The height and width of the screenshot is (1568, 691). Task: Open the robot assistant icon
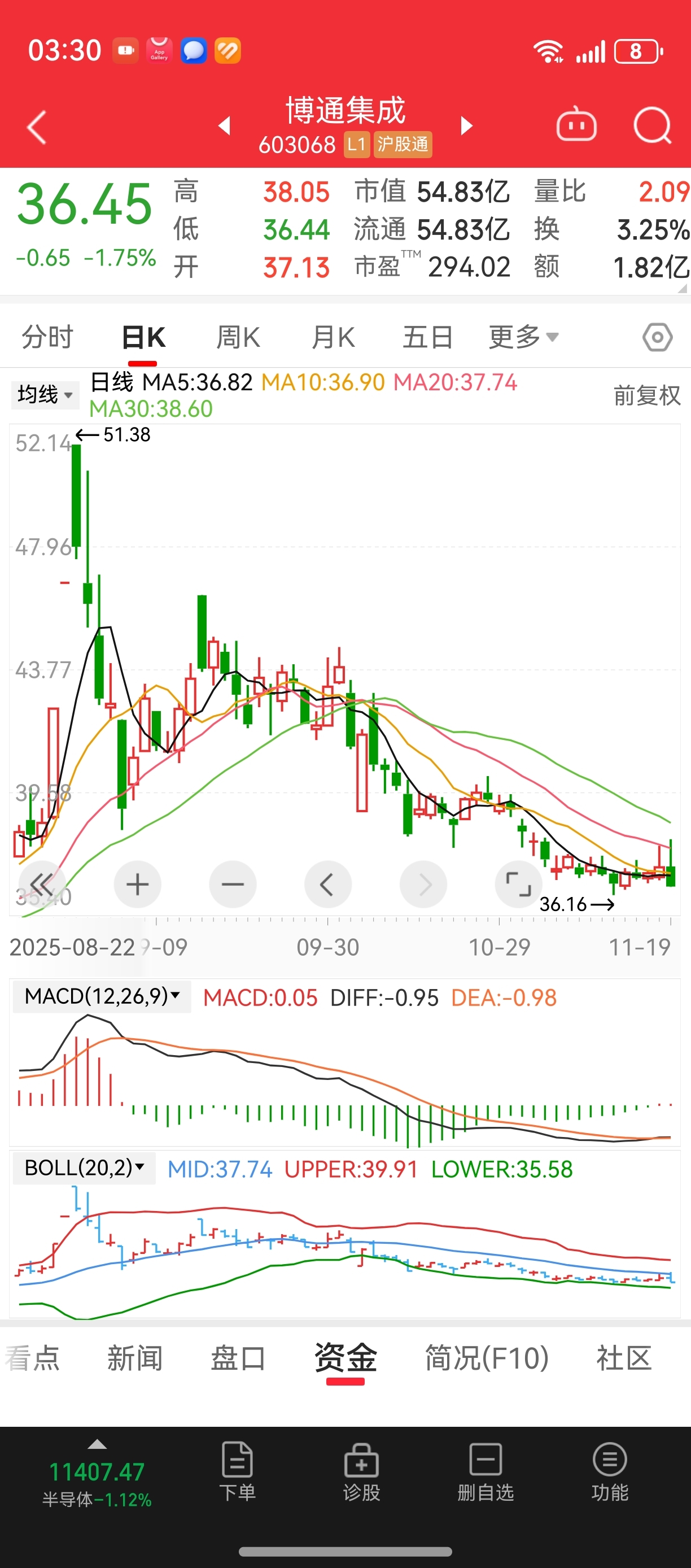[x=576, y=126]
